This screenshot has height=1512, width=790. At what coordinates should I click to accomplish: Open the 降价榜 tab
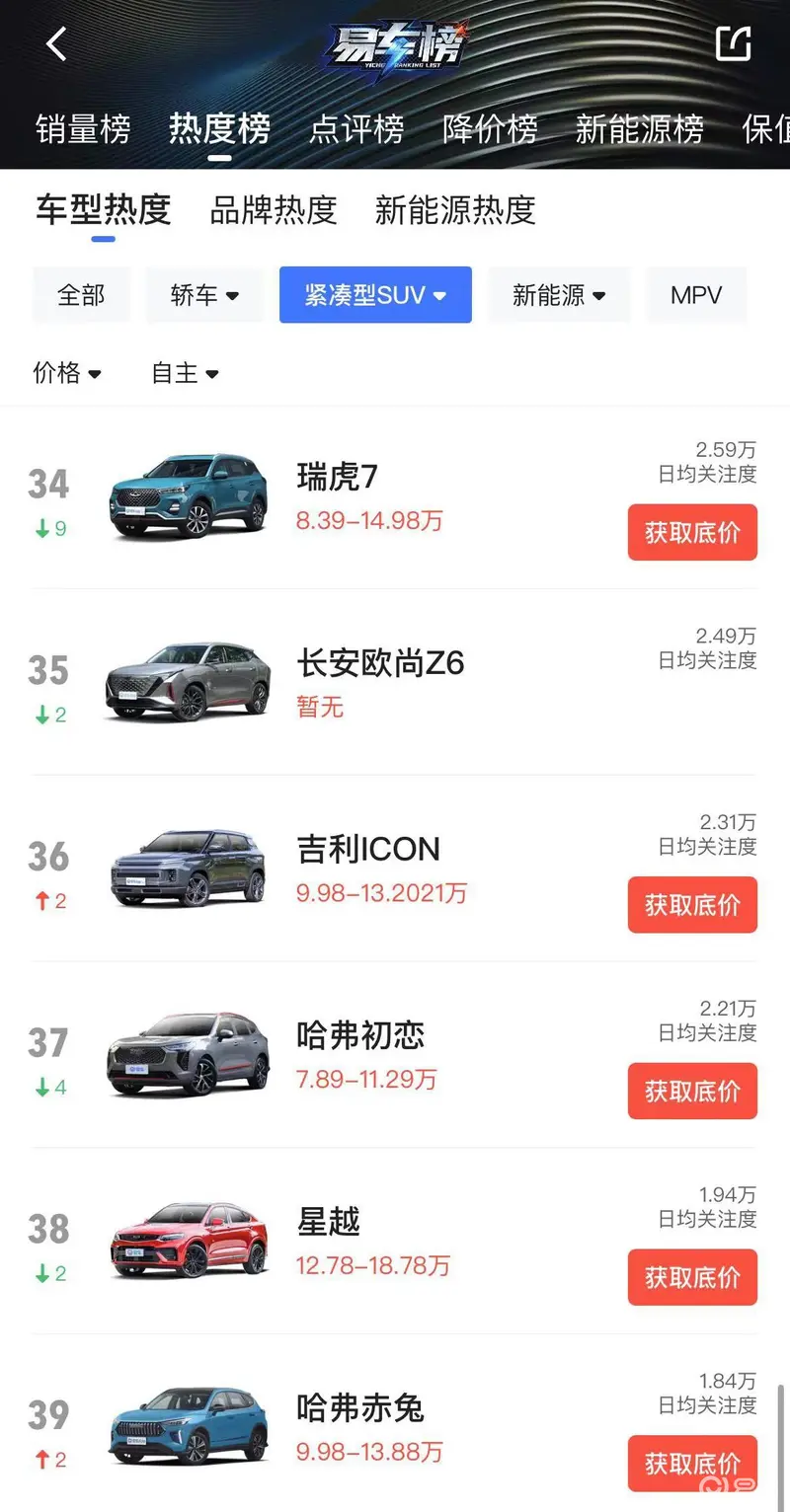tap(490, 129)
